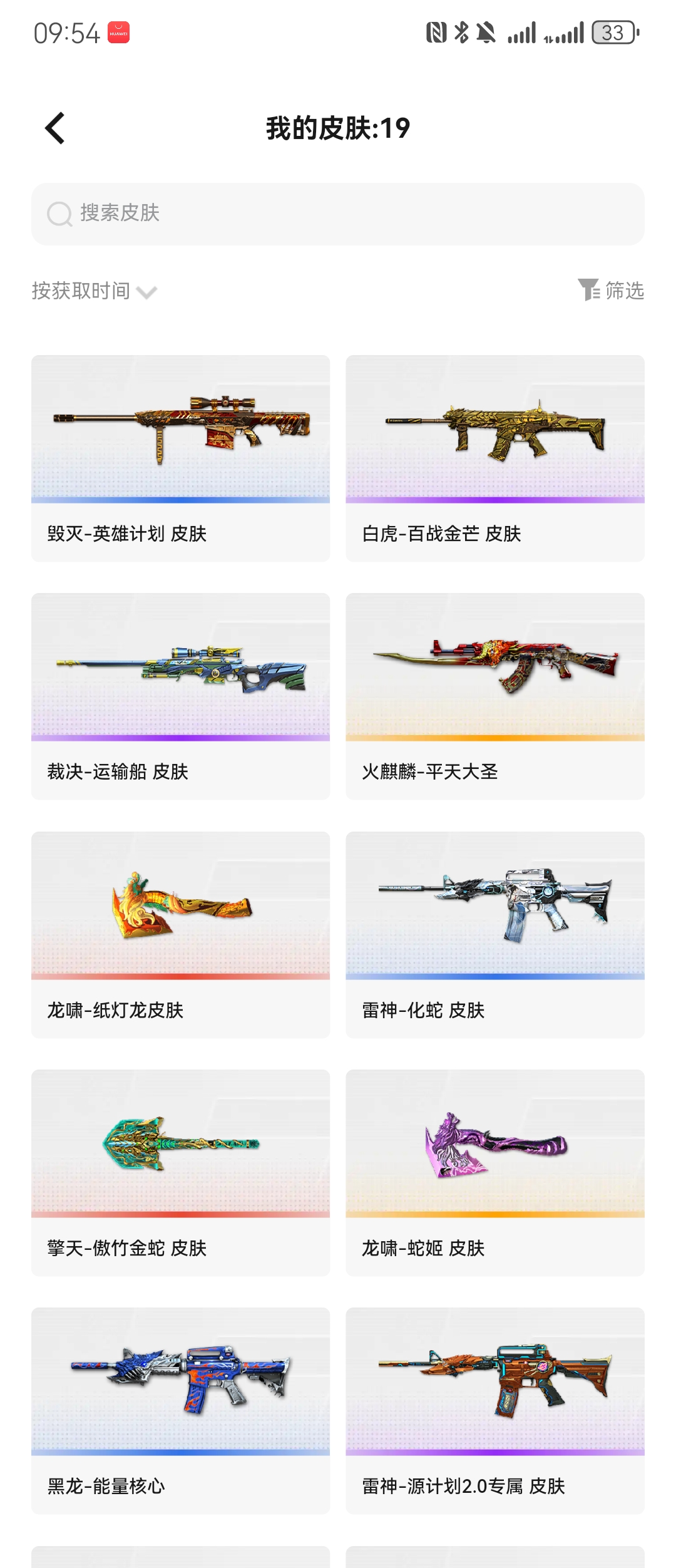676x1568 pixels.
Task: Open the 筛选 filter options
Action: click(x=611, y=291)
